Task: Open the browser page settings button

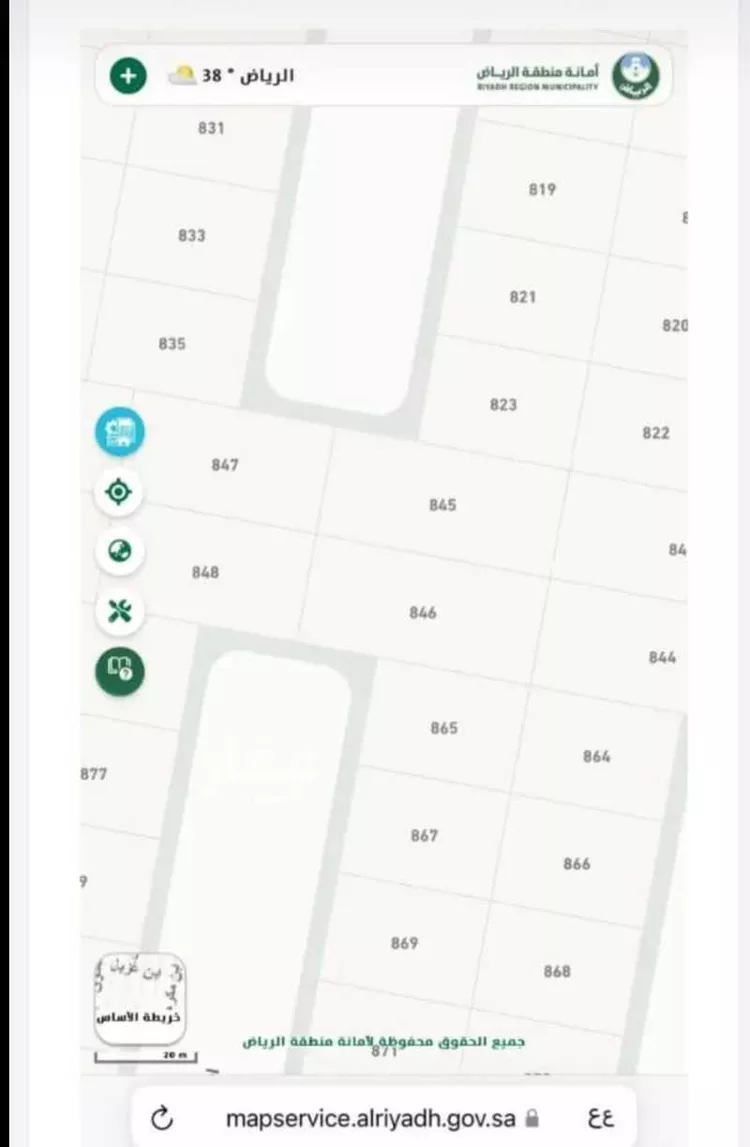Action: [x=599, y=1116]
